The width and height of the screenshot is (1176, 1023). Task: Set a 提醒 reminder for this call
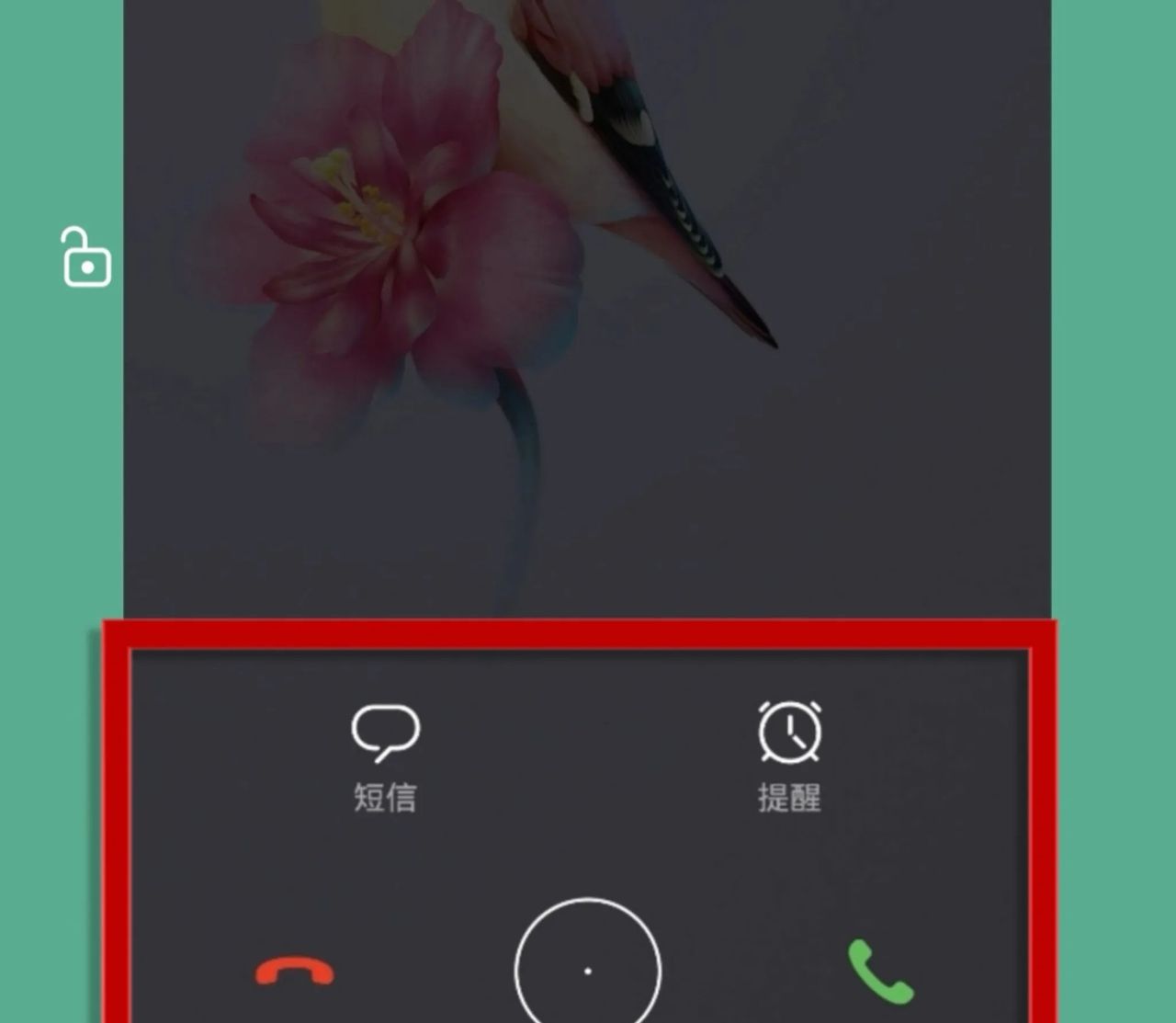click(x=789, y=756)
